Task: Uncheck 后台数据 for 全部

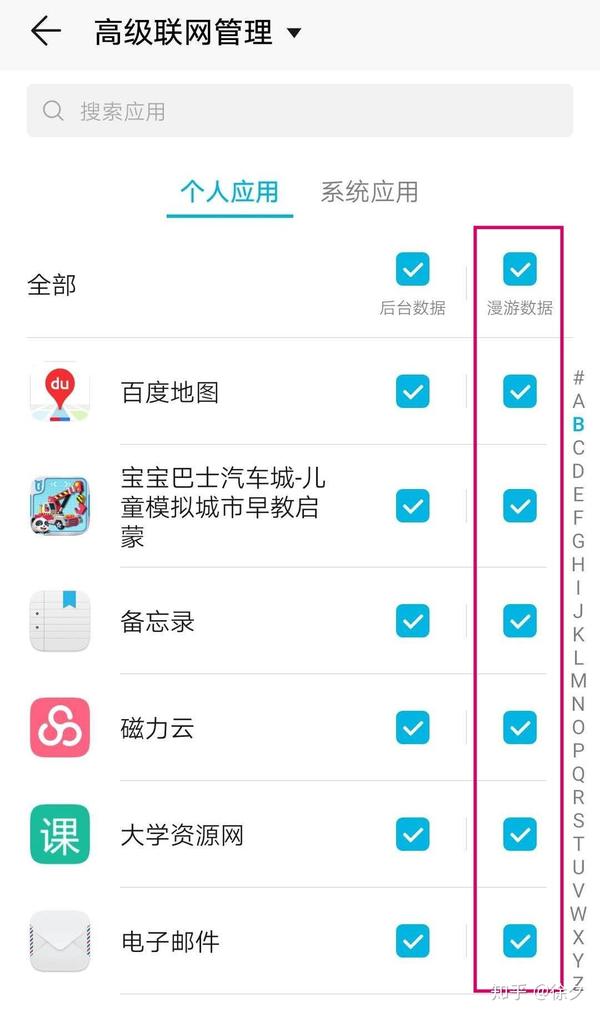Action: pyautogui.click(x=413, y=268)
